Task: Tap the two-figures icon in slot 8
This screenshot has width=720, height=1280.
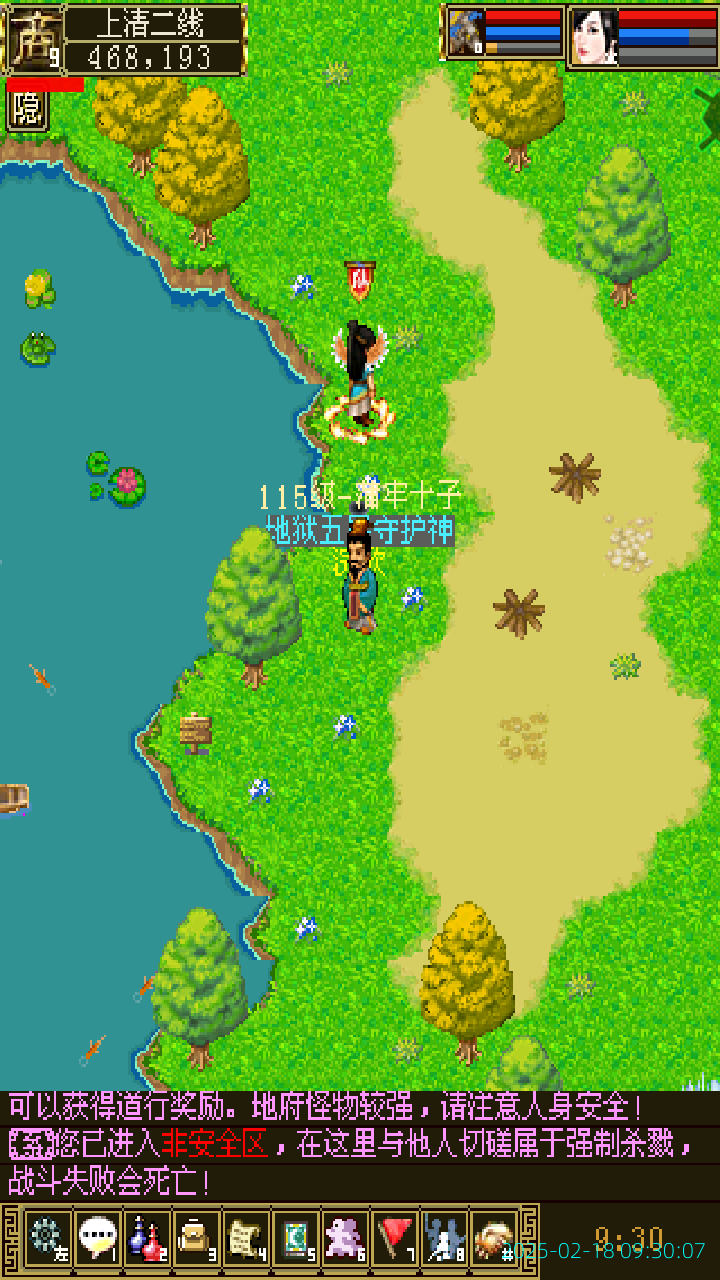Action: [x=446, y=1238]
